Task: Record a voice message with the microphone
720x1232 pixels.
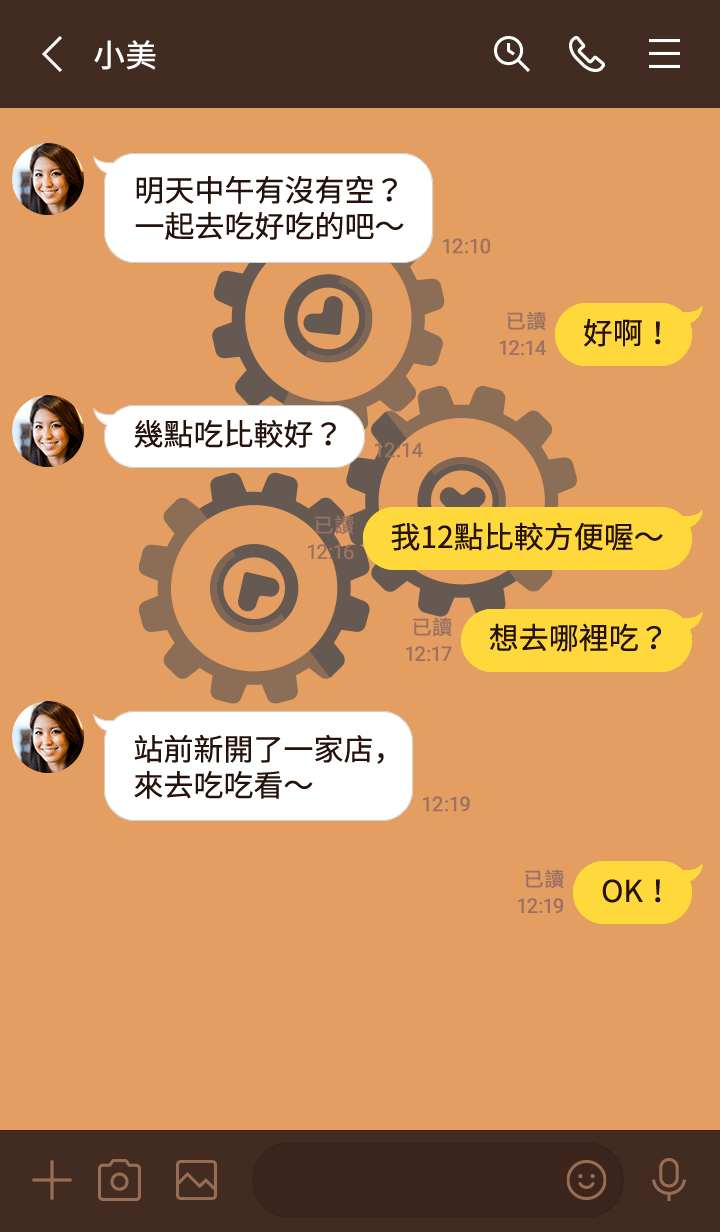Action: click(668, 1181)
